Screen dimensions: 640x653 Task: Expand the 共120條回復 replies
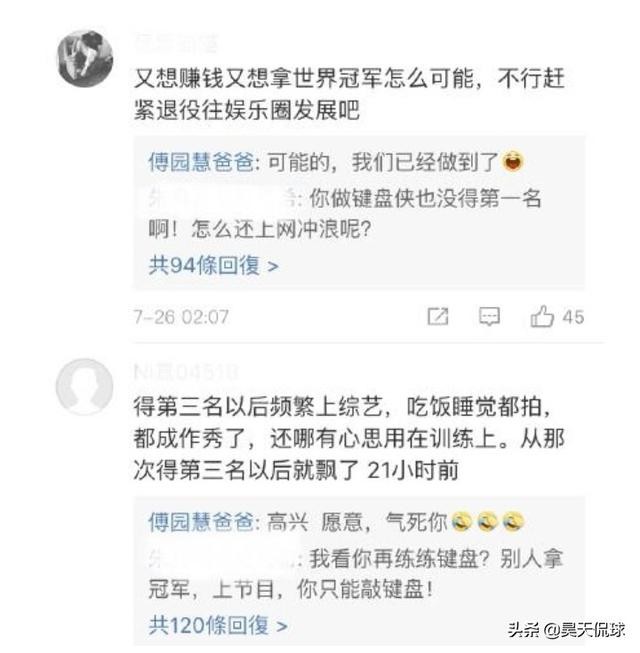[217, 625]
